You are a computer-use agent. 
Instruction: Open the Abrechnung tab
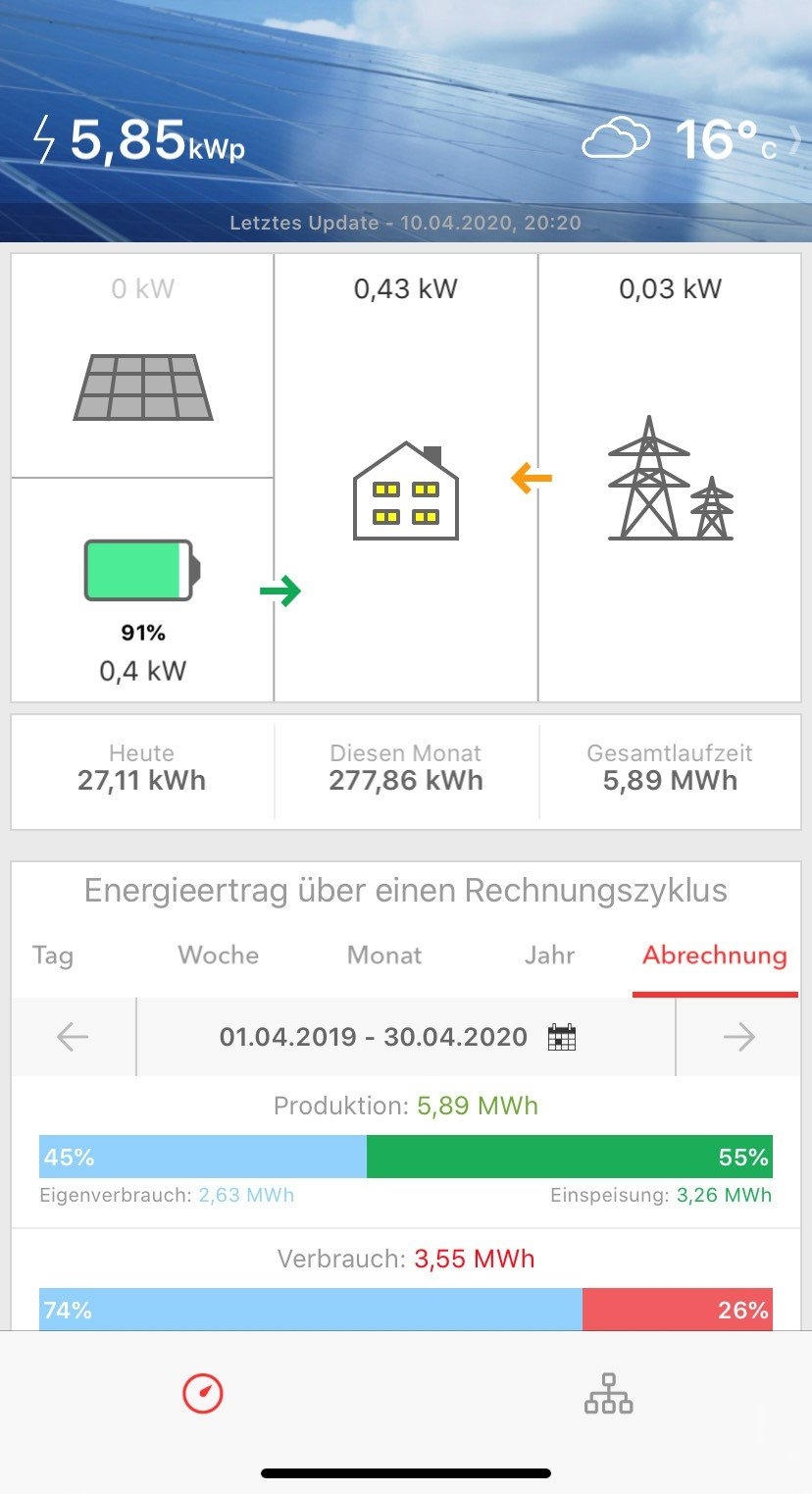tap(714, 955)
